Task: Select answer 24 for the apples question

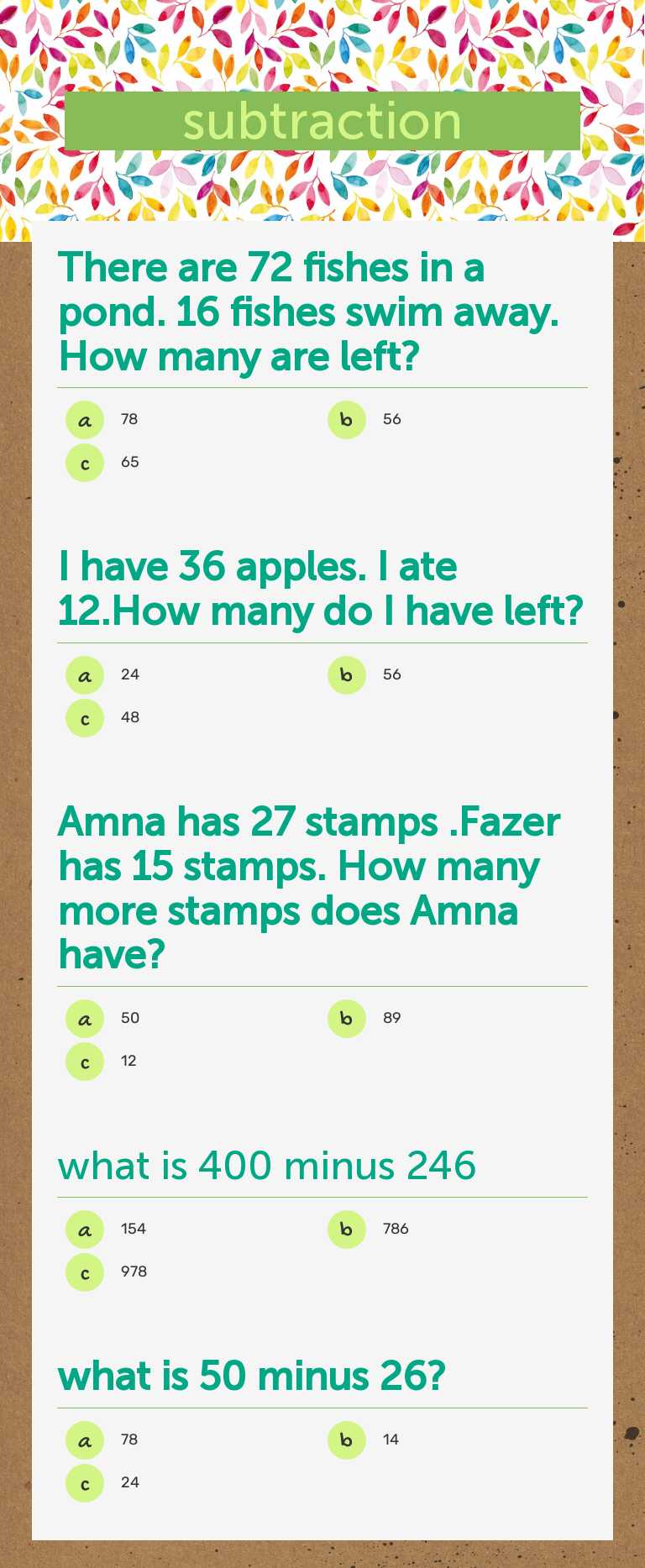Action: [x=84, y=674]
